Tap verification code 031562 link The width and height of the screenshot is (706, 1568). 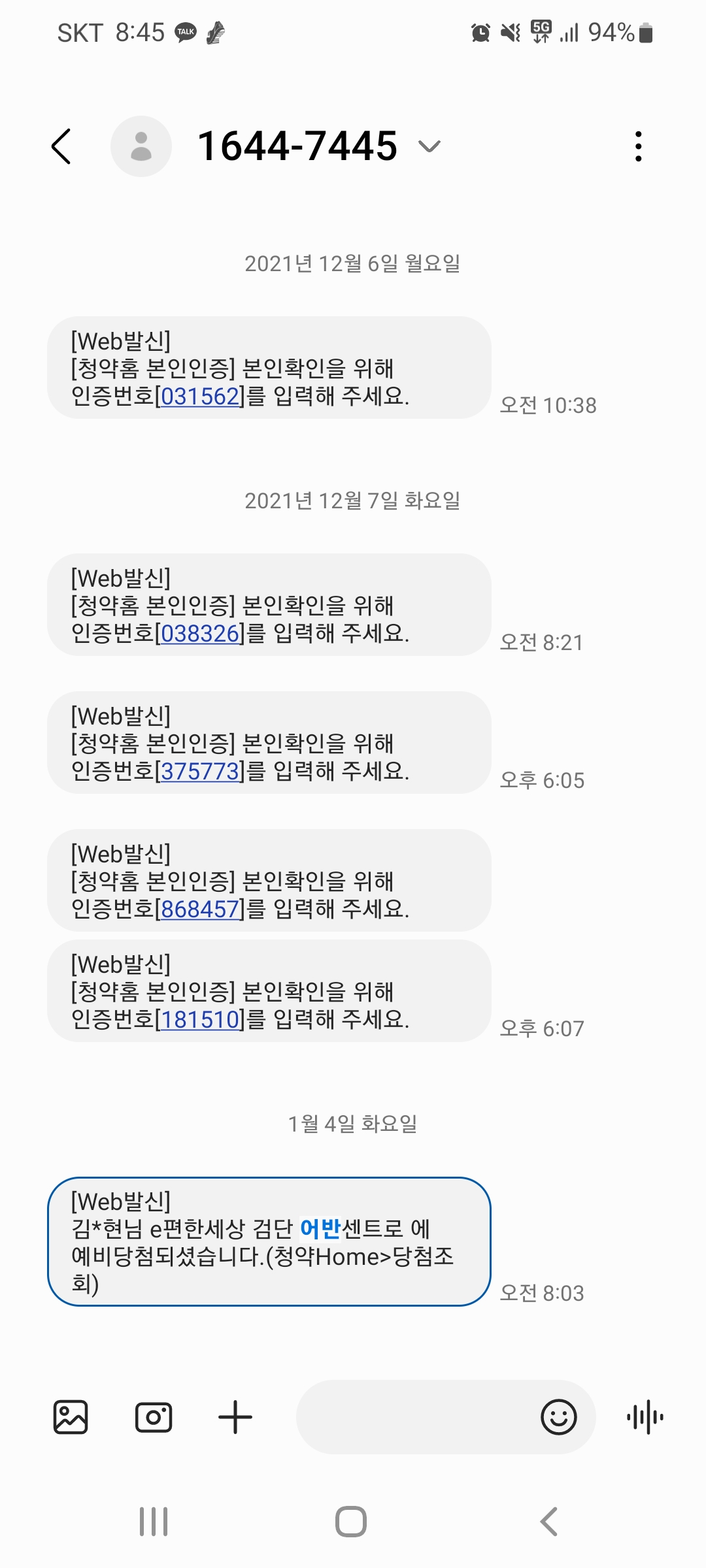200,395
